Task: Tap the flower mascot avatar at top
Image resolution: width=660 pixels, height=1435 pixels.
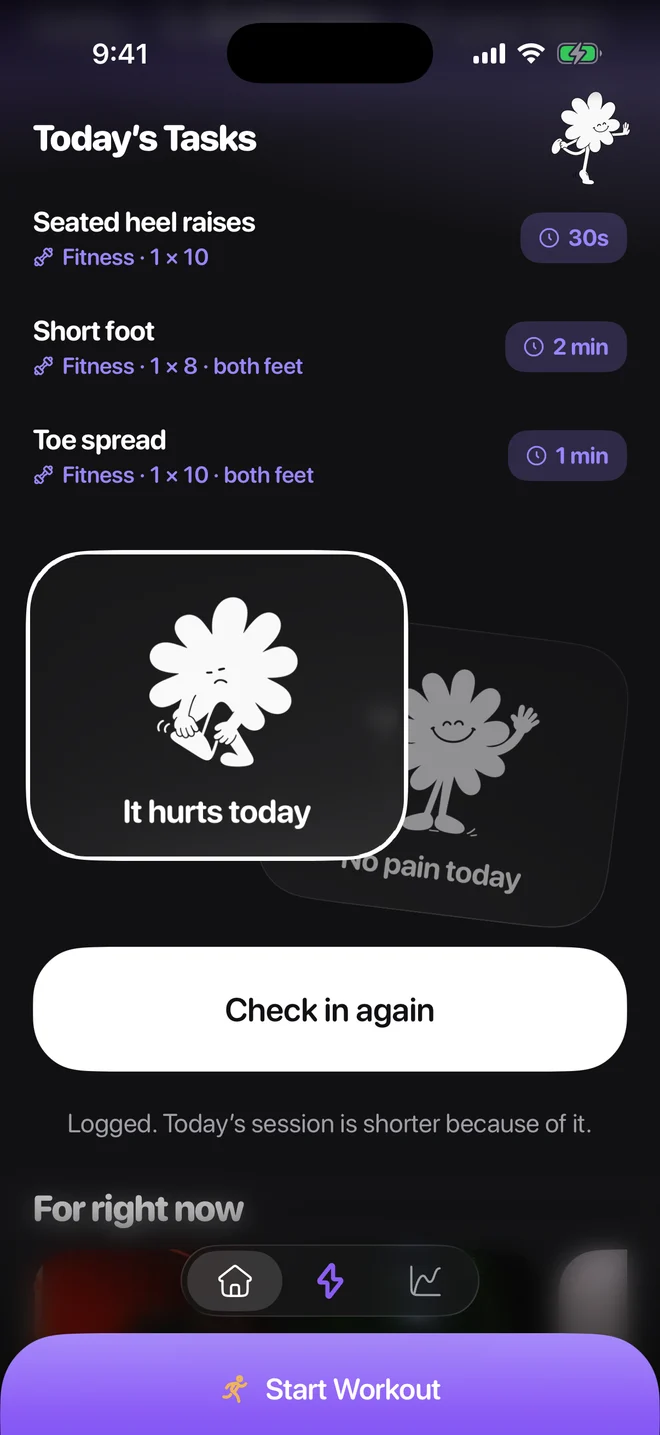Action: coord(590,138)
